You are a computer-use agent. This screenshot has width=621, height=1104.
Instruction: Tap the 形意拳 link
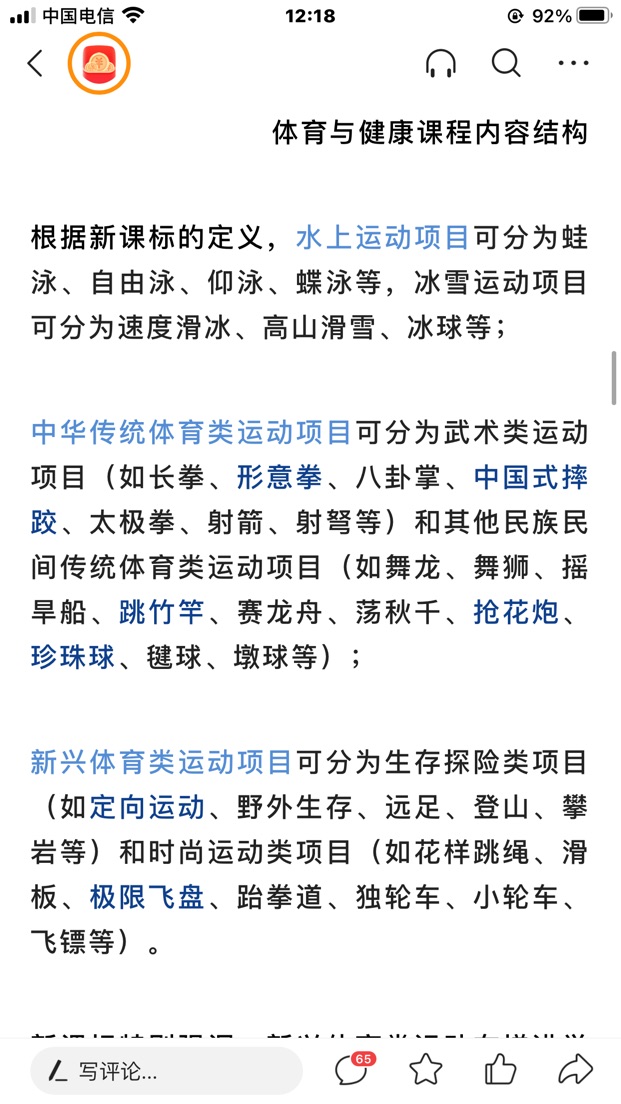tap(280, 477)
